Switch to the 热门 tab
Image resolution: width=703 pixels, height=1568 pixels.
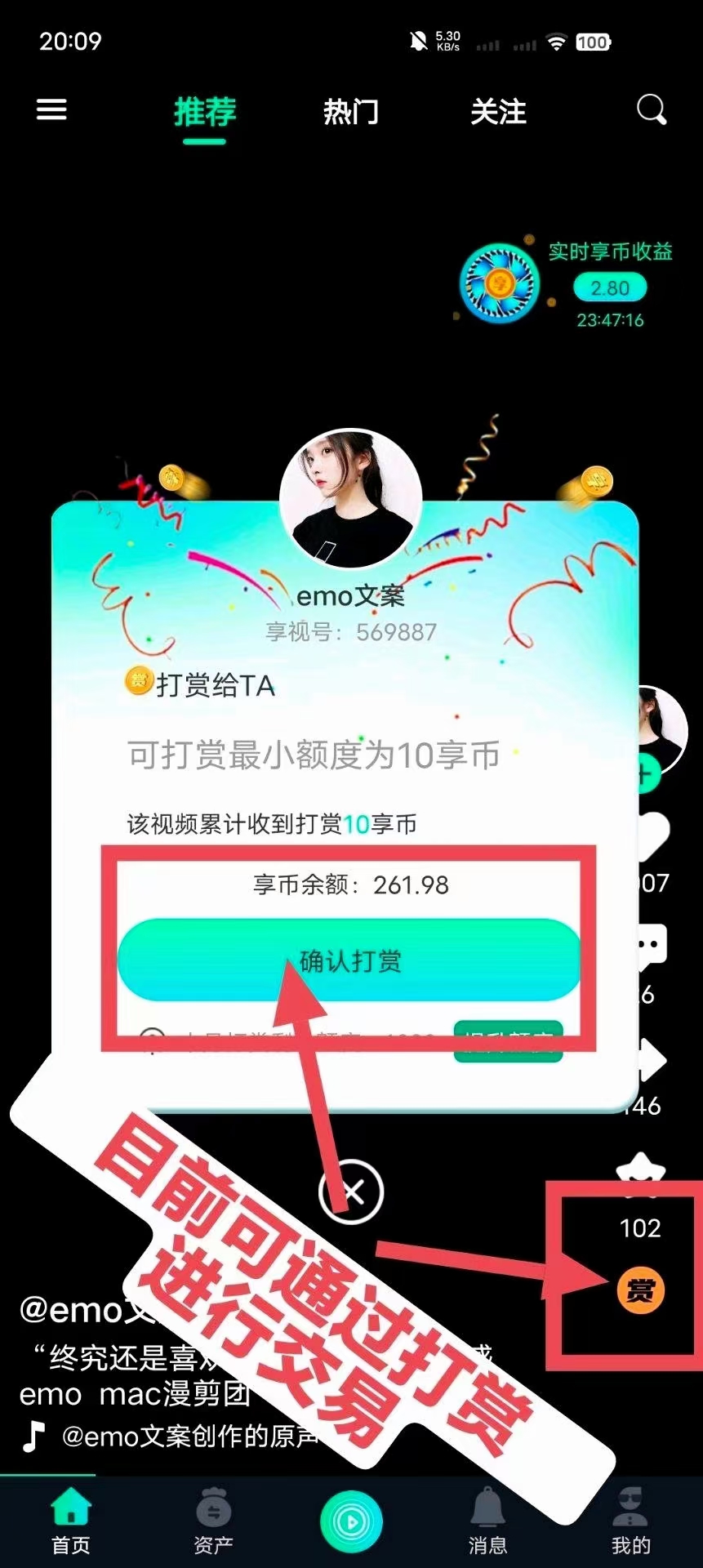tap(351, 112)
